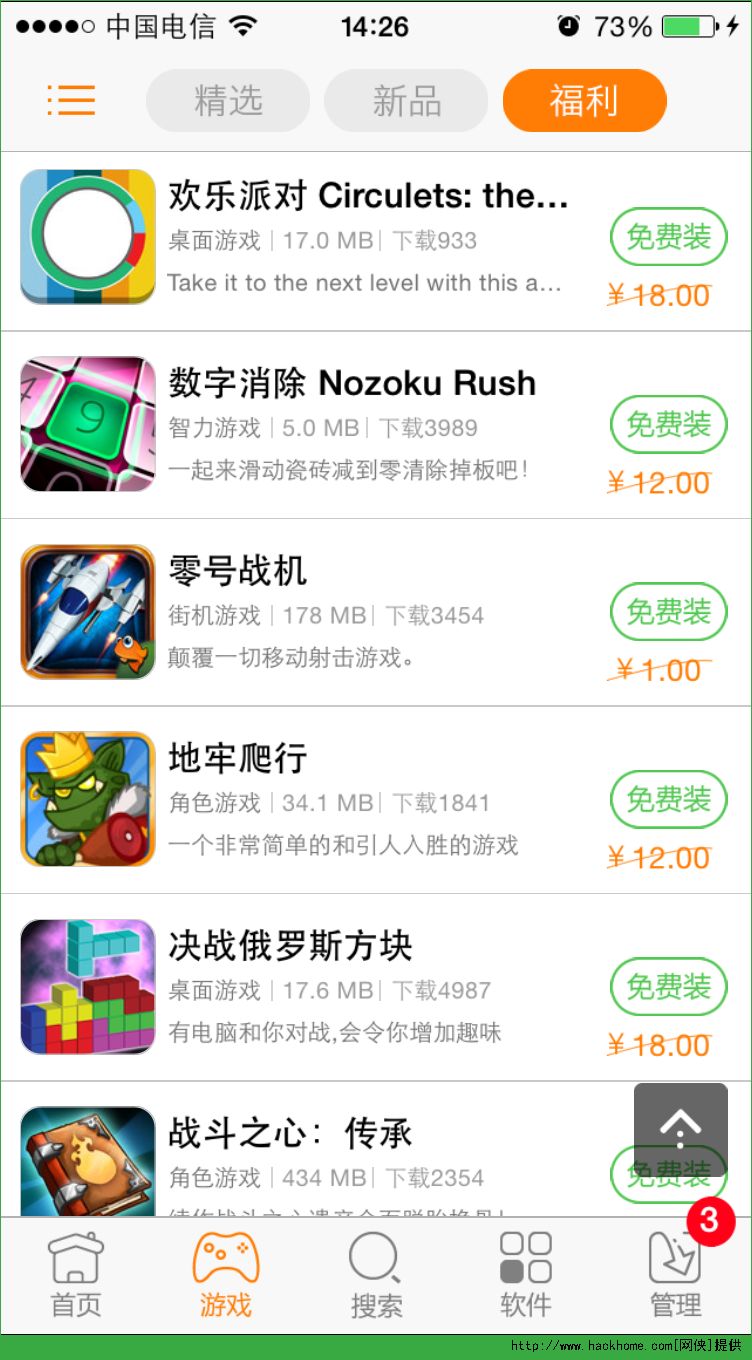Open the 管理 tab
752x1360 pixels.
coord(676,1276)
